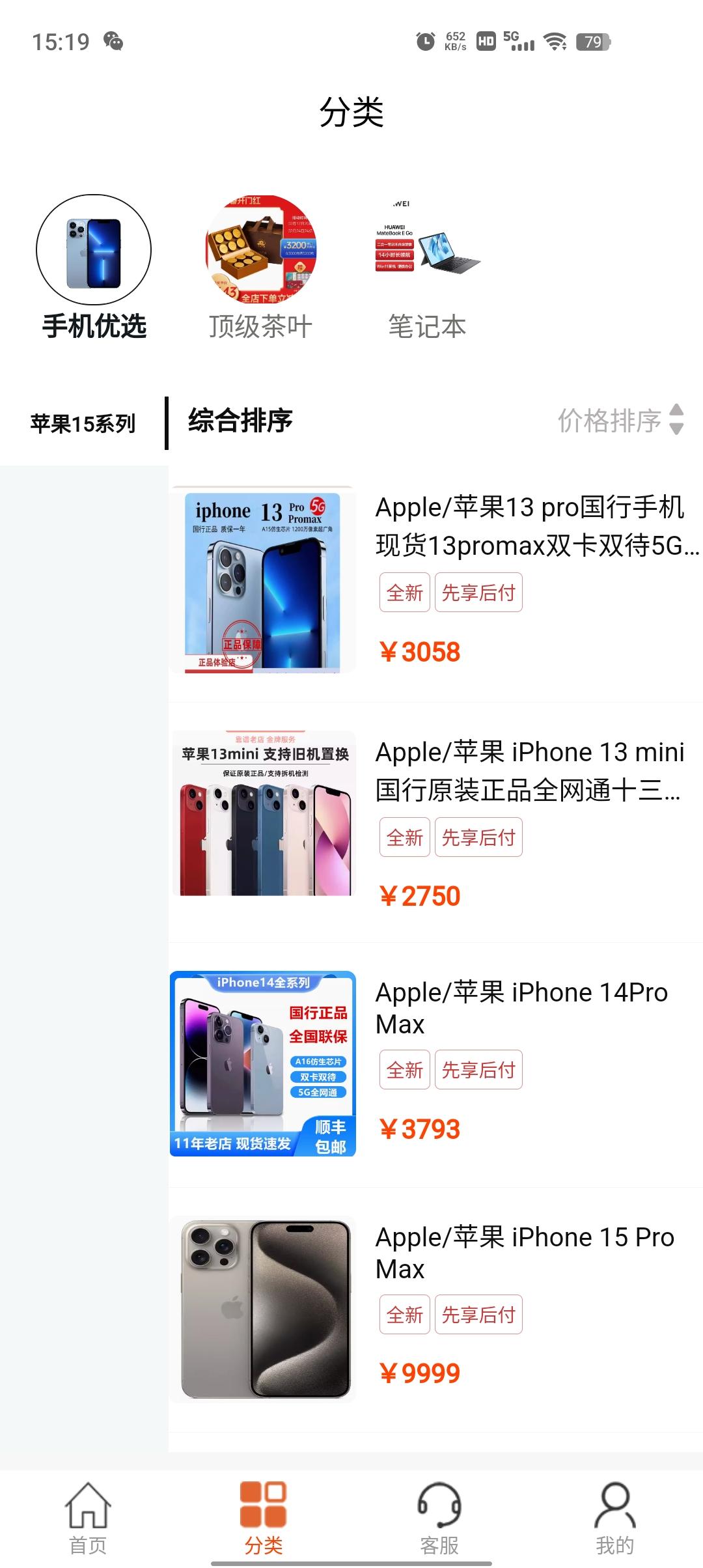This screenshot has height=1568, width=703.
Task: Select 苹果15系列 in the side list
Action: click(x=83, y=424)
